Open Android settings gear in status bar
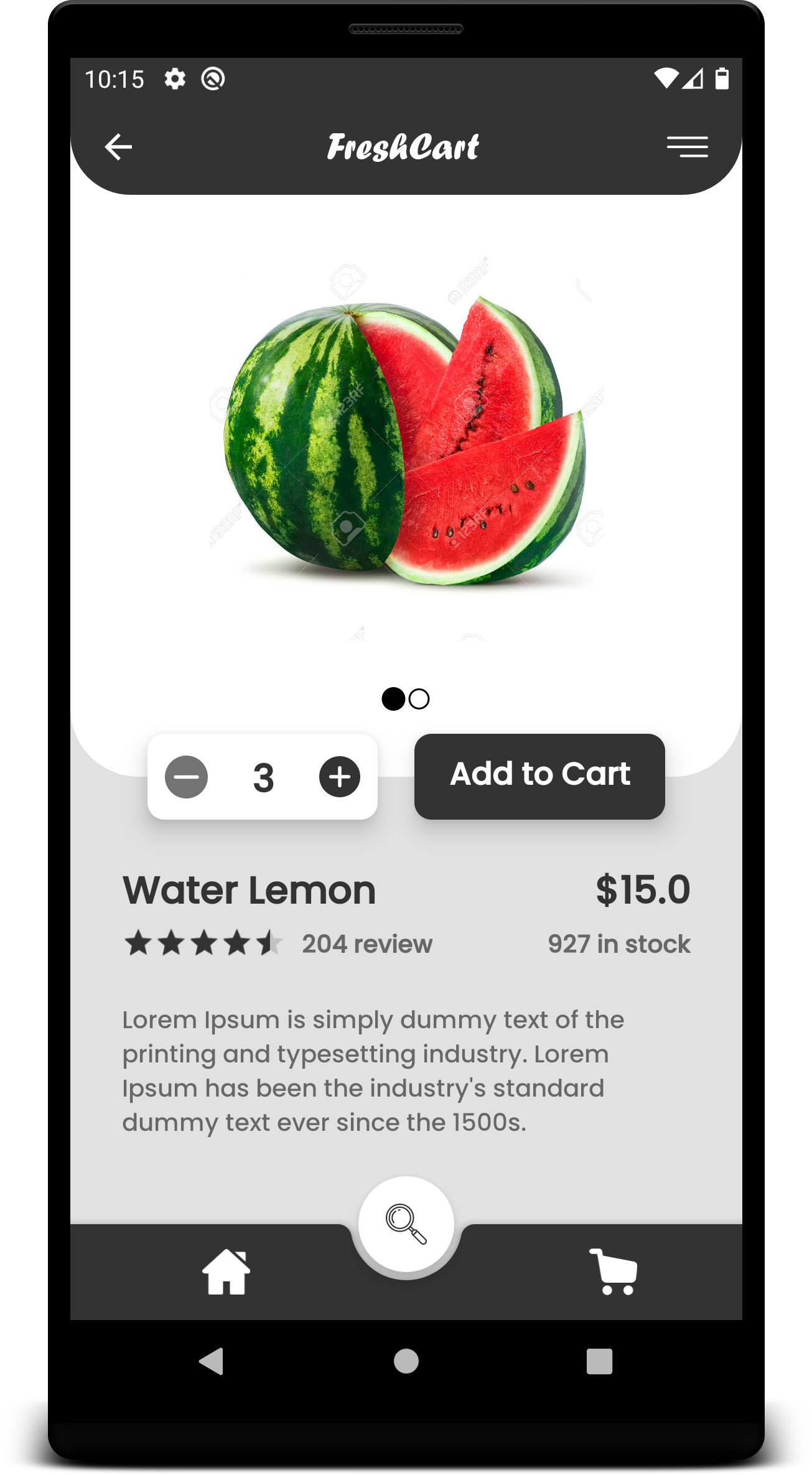The width and height of the screenshot is (812, 1475). [175, 79]
